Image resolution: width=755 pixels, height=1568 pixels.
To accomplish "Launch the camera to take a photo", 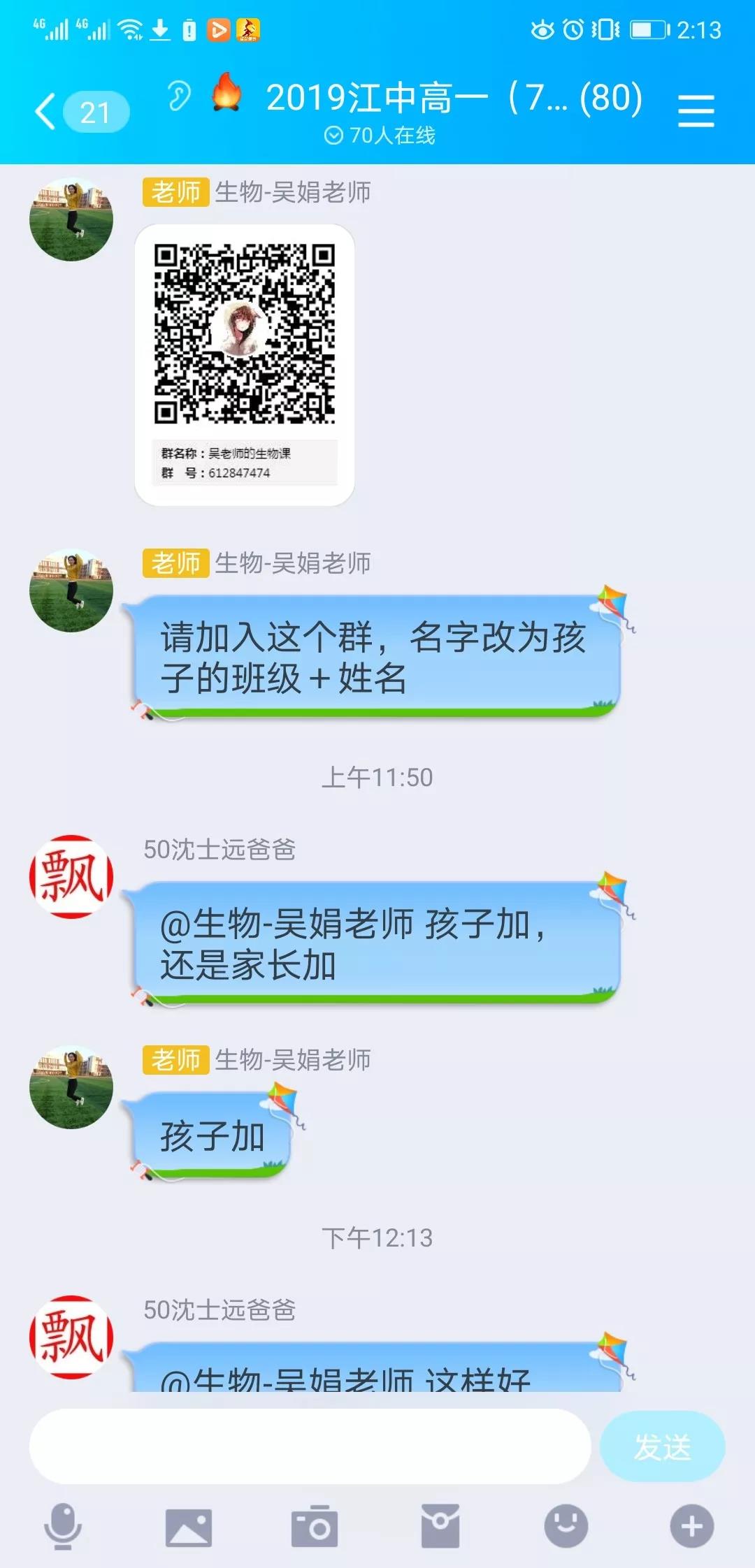I will pos(315,1527).
